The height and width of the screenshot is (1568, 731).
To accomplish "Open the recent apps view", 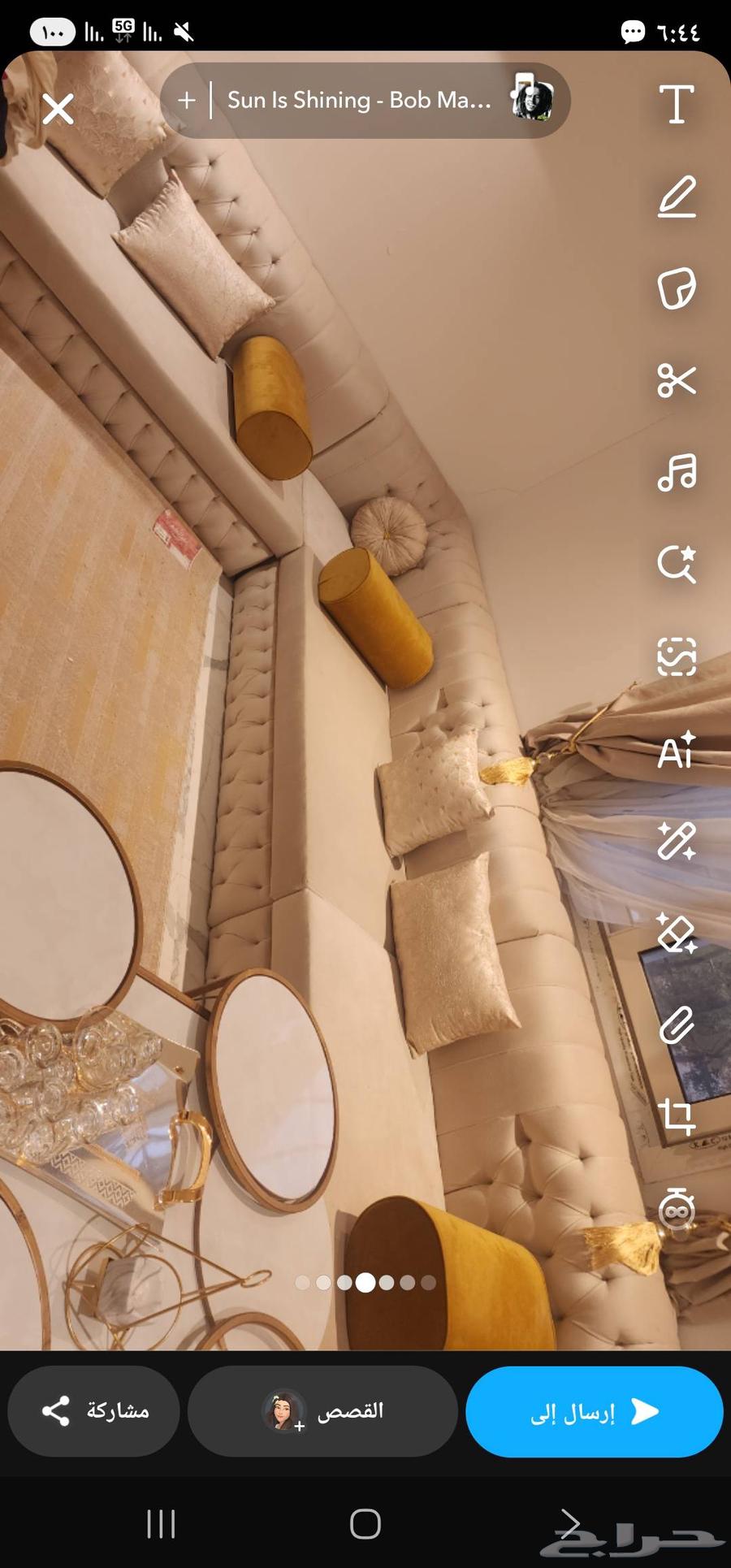I will pyautogui.click(x=161, y=1523).
